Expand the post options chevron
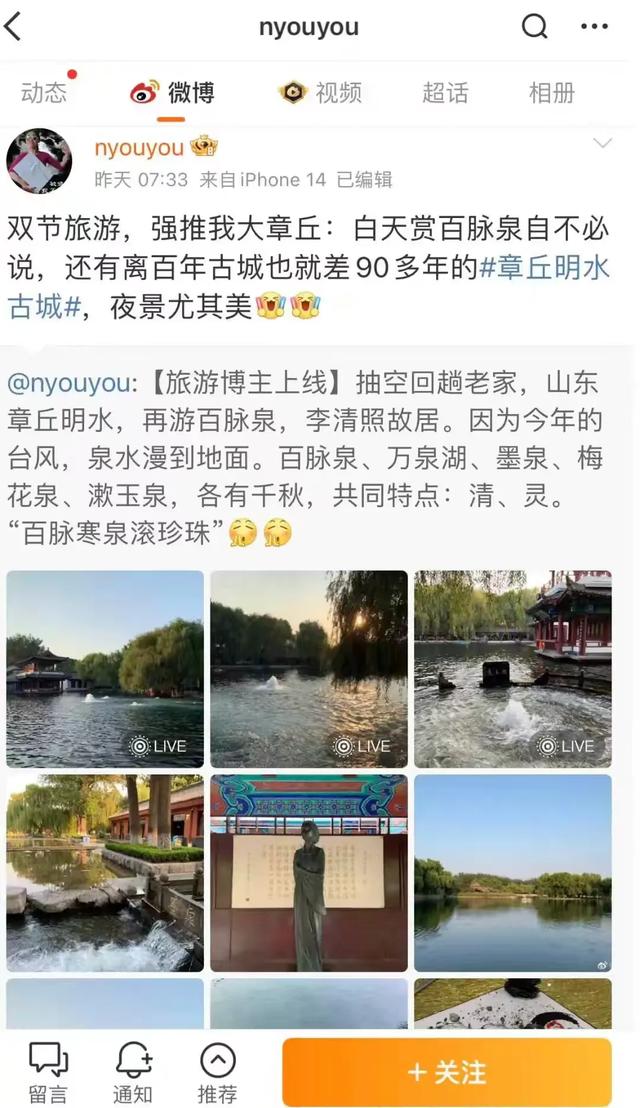640x1108 pixels. pos(602,144)
